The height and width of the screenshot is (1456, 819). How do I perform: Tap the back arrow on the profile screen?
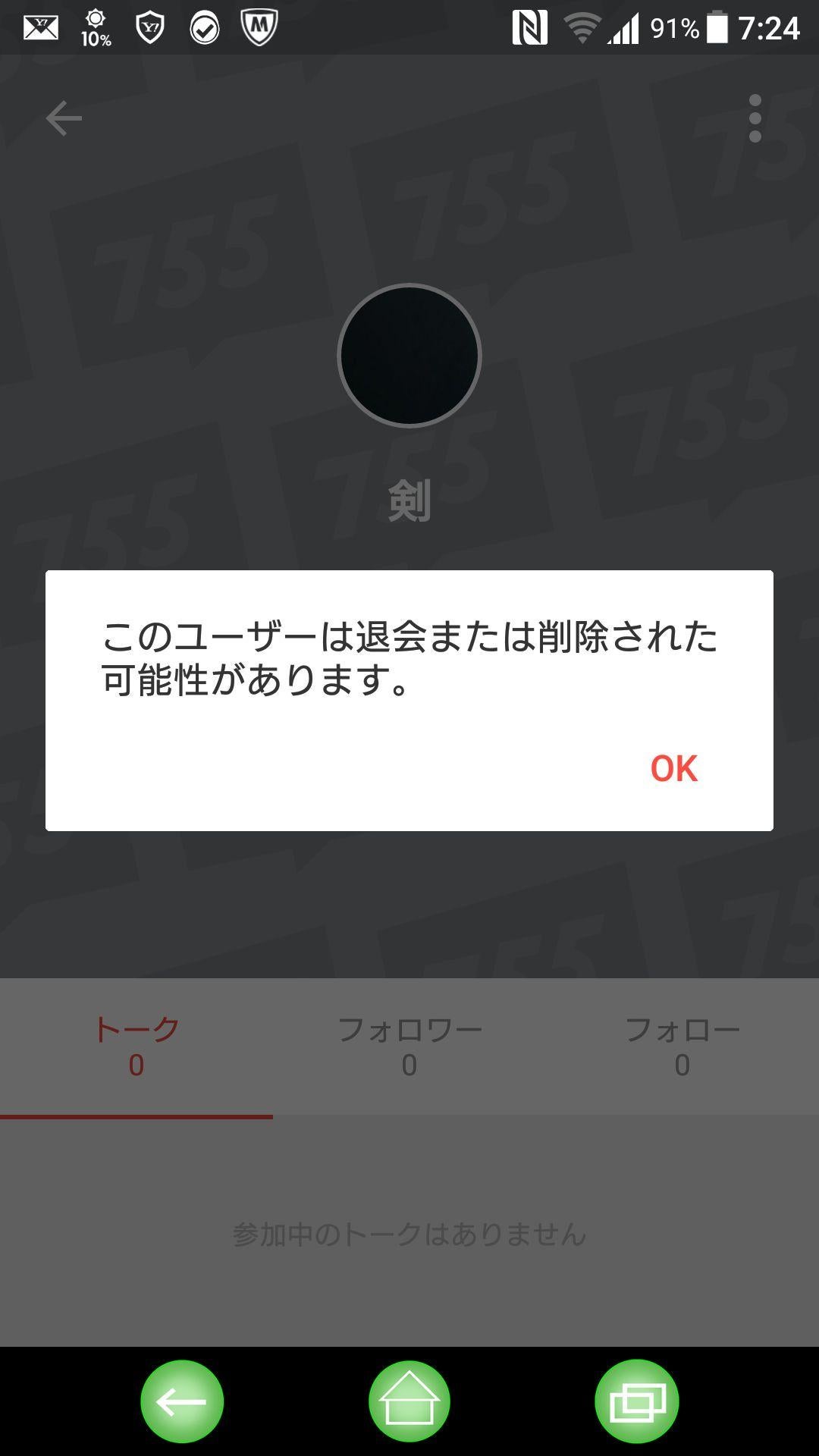(x=62, y=118)
